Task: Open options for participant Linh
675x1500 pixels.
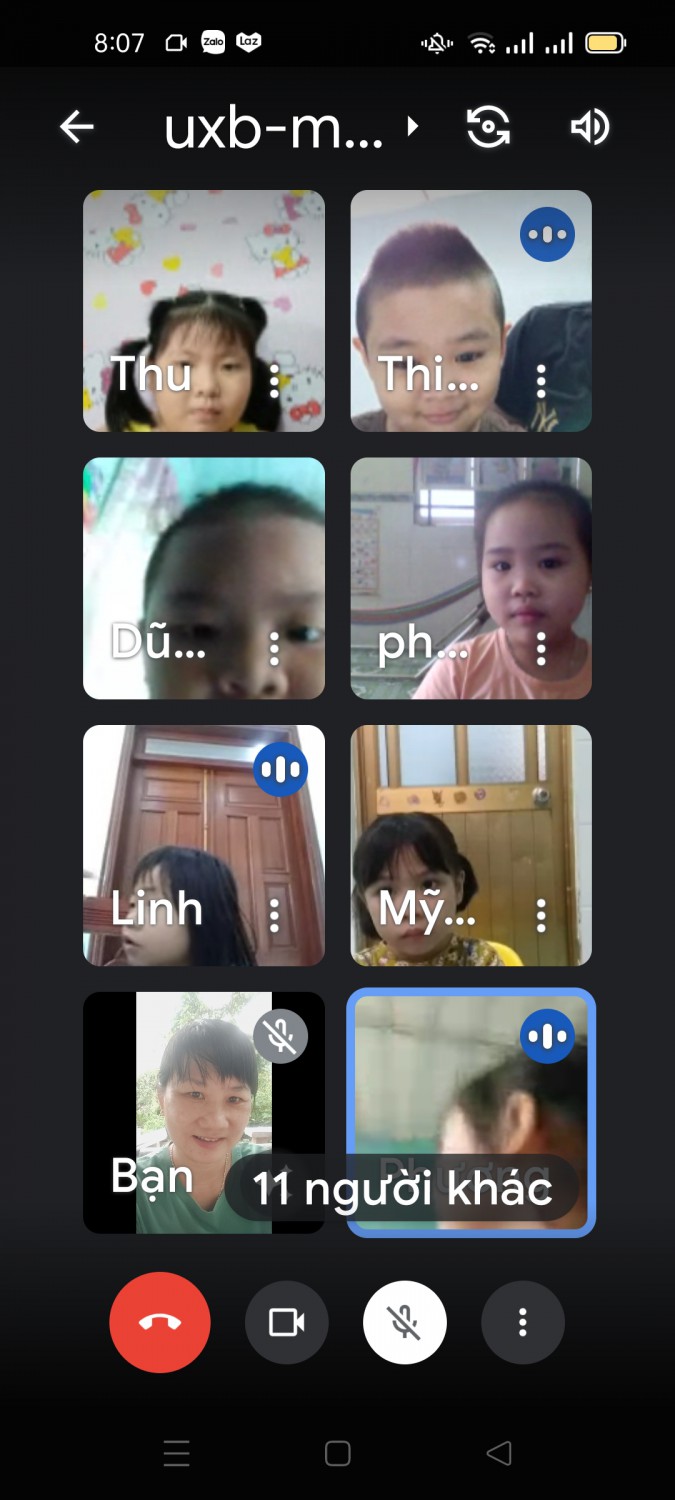Action: click(274, 914)
